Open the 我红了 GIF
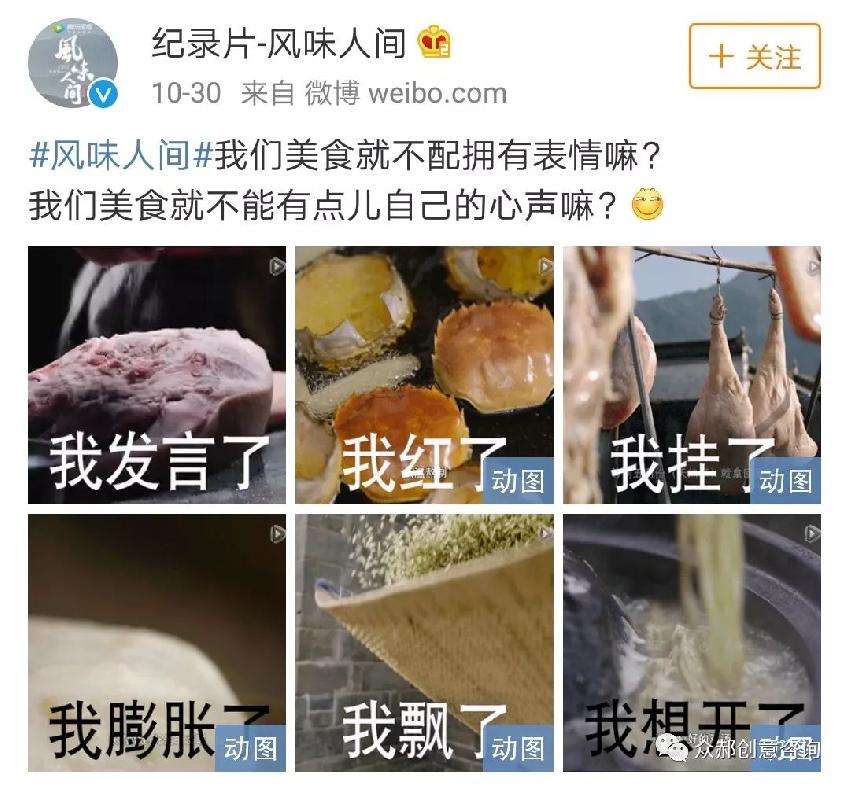Screen dimensions: 850x788 tap(424, 375)
